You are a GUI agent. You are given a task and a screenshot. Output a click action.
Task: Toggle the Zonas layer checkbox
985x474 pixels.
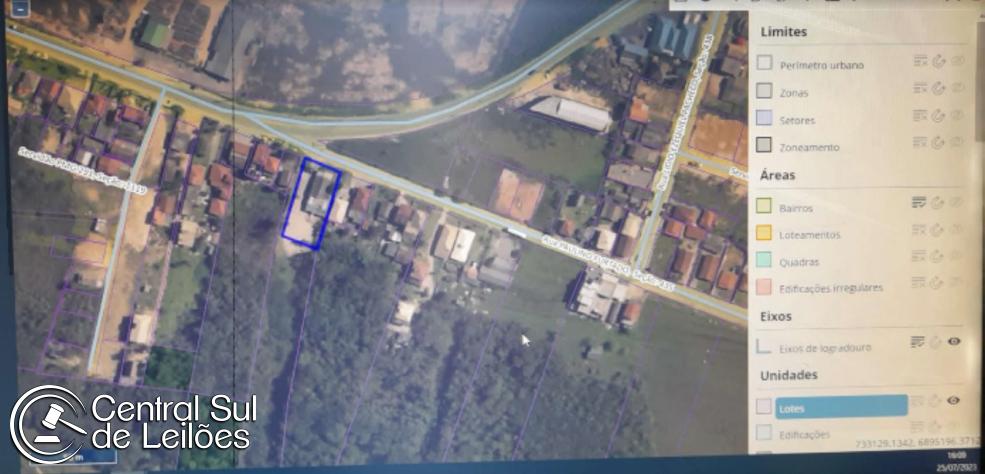point(765,92)
